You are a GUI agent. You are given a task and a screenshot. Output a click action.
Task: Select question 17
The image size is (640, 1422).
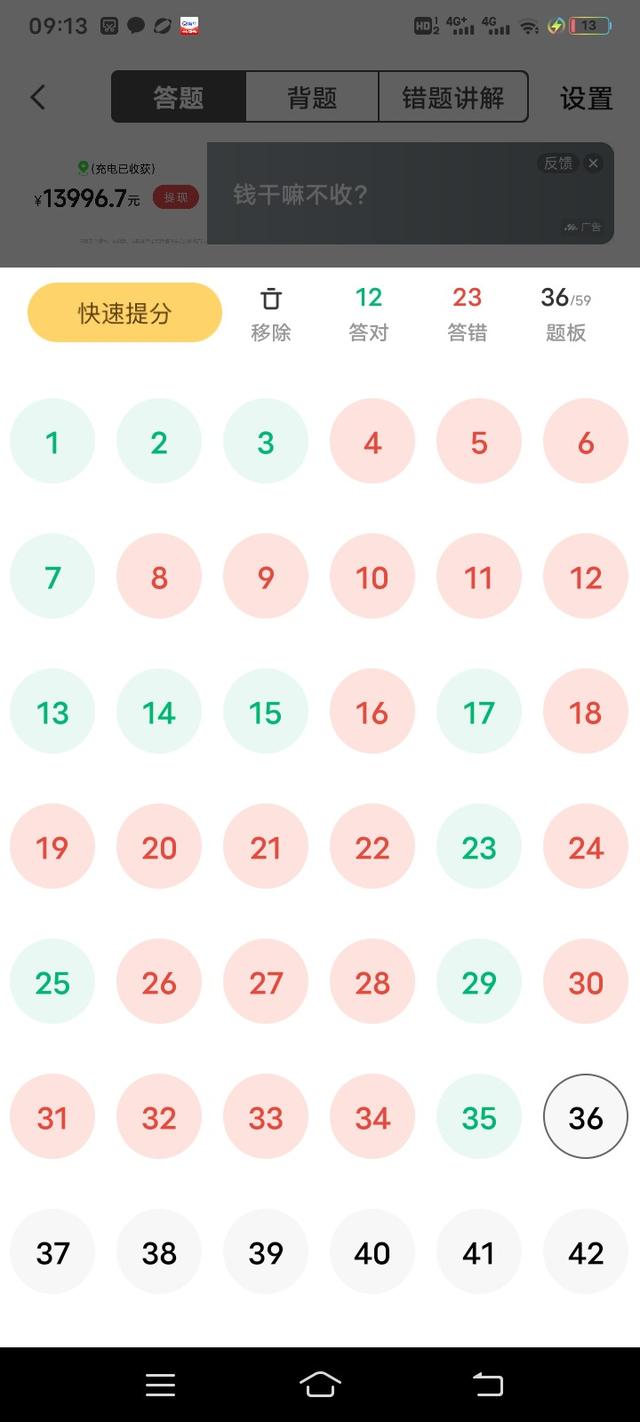tap(479, 712)
